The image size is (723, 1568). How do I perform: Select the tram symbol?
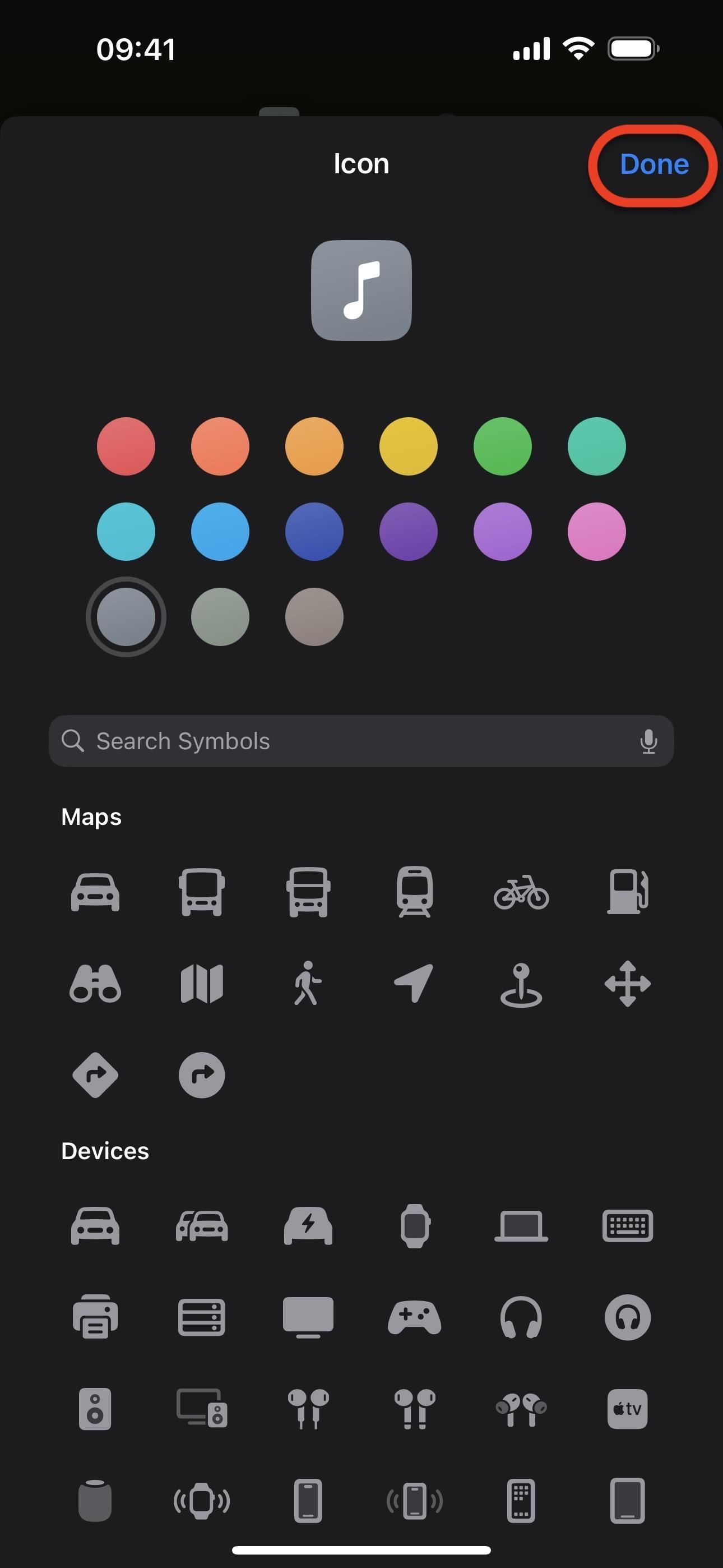tap(414, 893)
